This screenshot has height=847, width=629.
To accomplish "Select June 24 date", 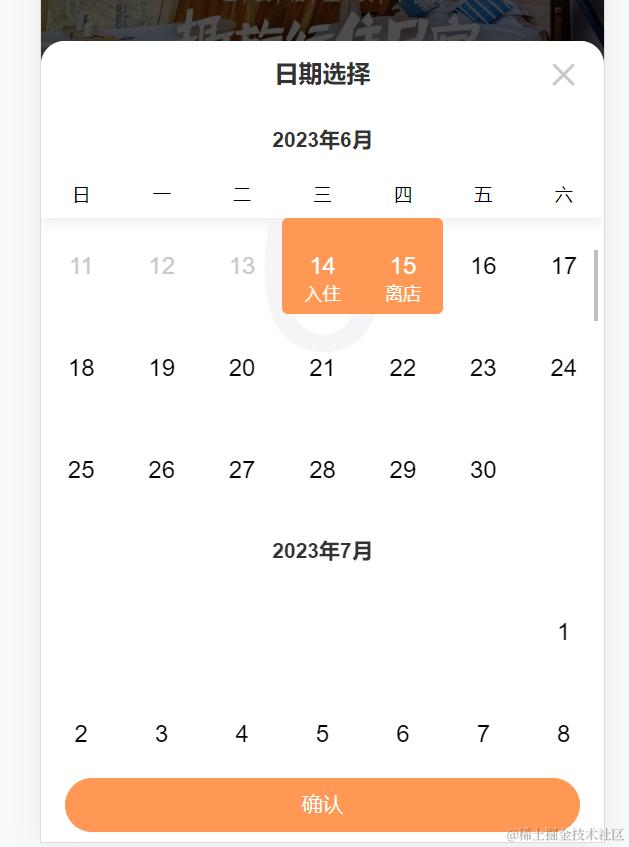I will point(564,368).
